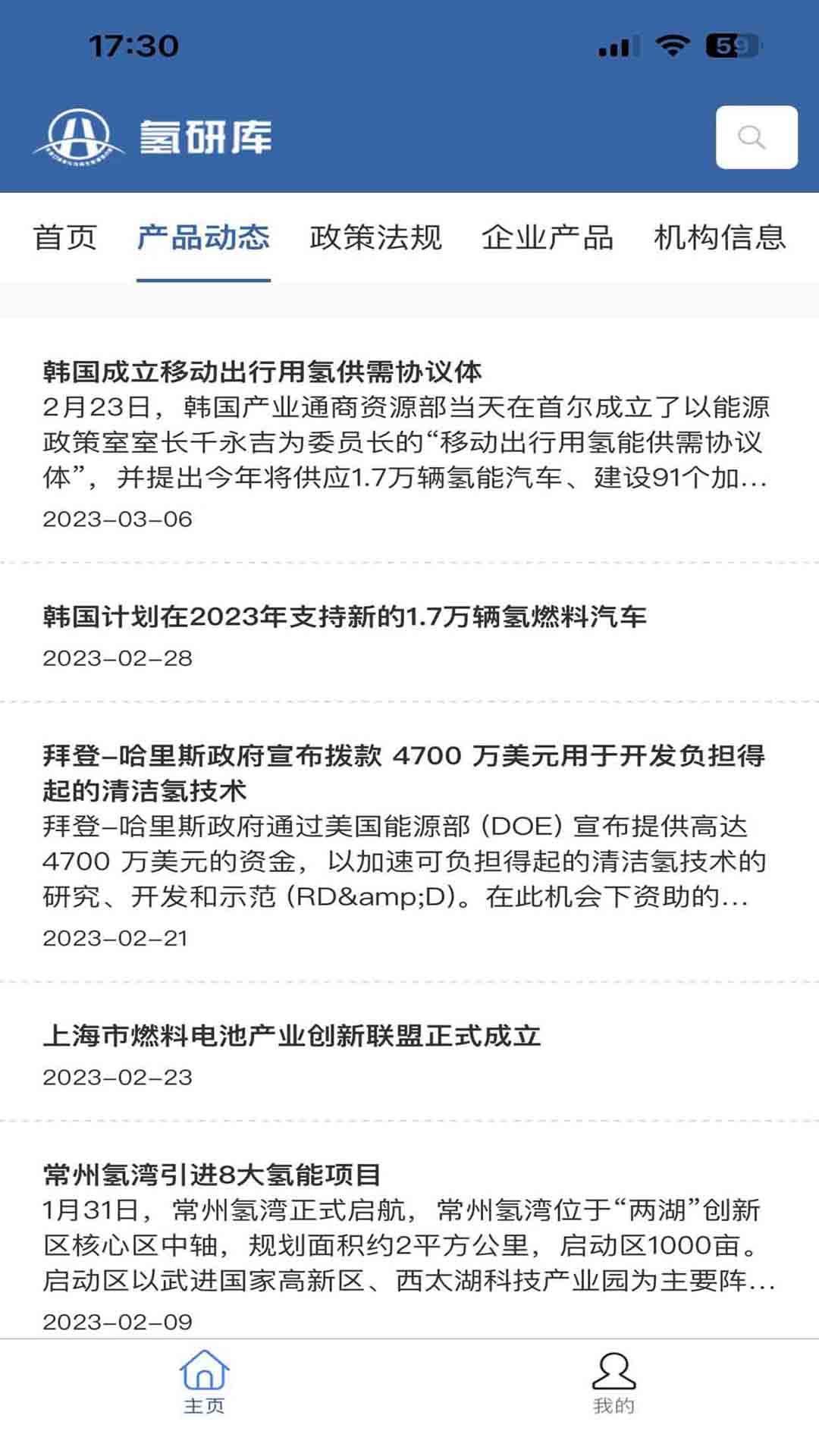The width and height of the screenshot is (819, 1456).
Task: Tap the 2023-03-06 date label
Action: pos(117,520)
